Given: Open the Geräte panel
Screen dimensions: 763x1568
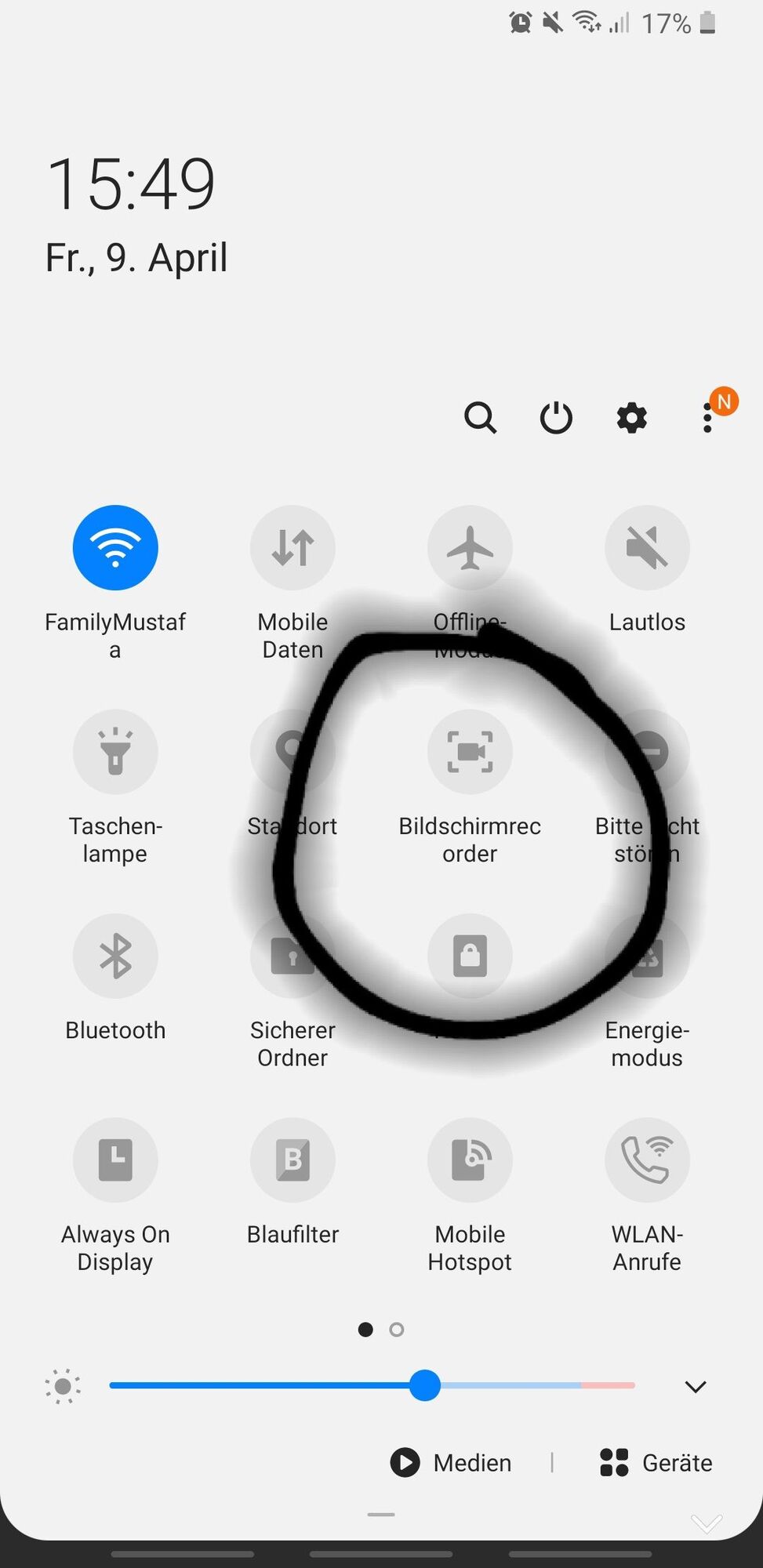Looking at the screenshot, I should point(656,1462).
